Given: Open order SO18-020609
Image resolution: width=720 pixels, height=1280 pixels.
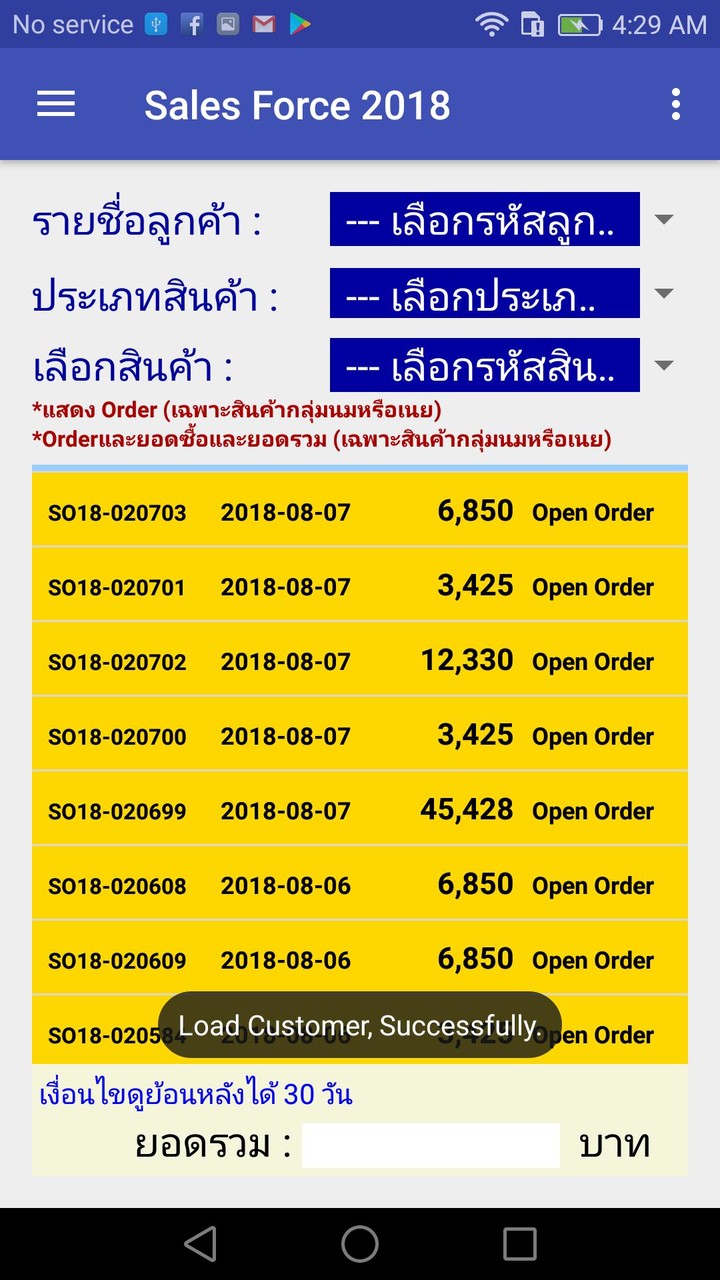Looking at the screenshot, I should click(360, 960).
